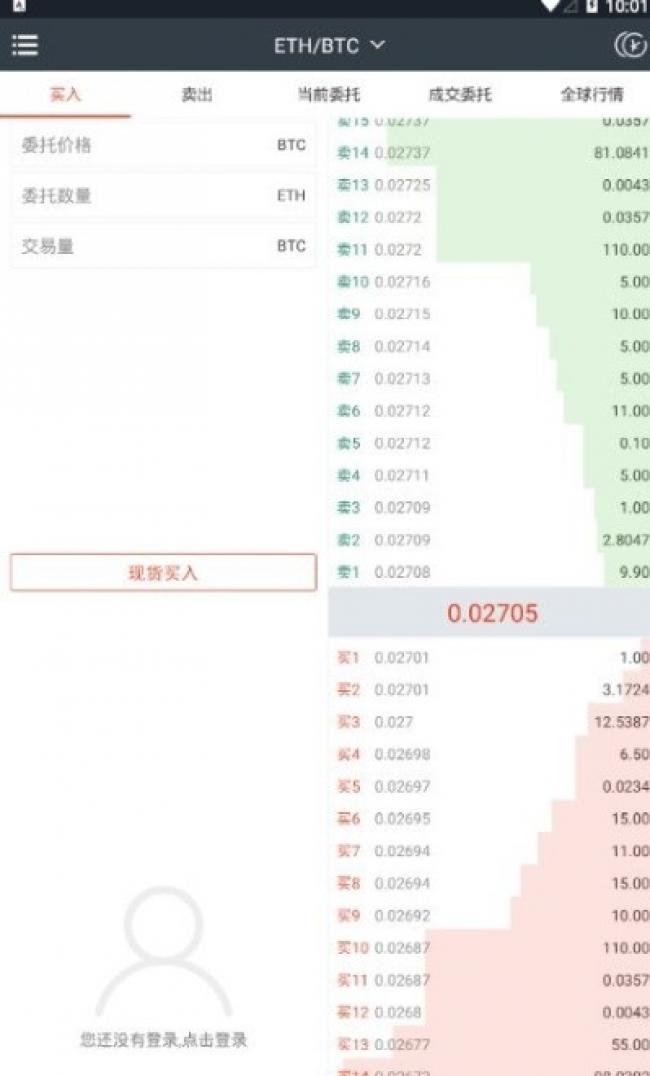
Task: Tap 您还没有登录,点击登录 to log in
Action: [163, 1040]
